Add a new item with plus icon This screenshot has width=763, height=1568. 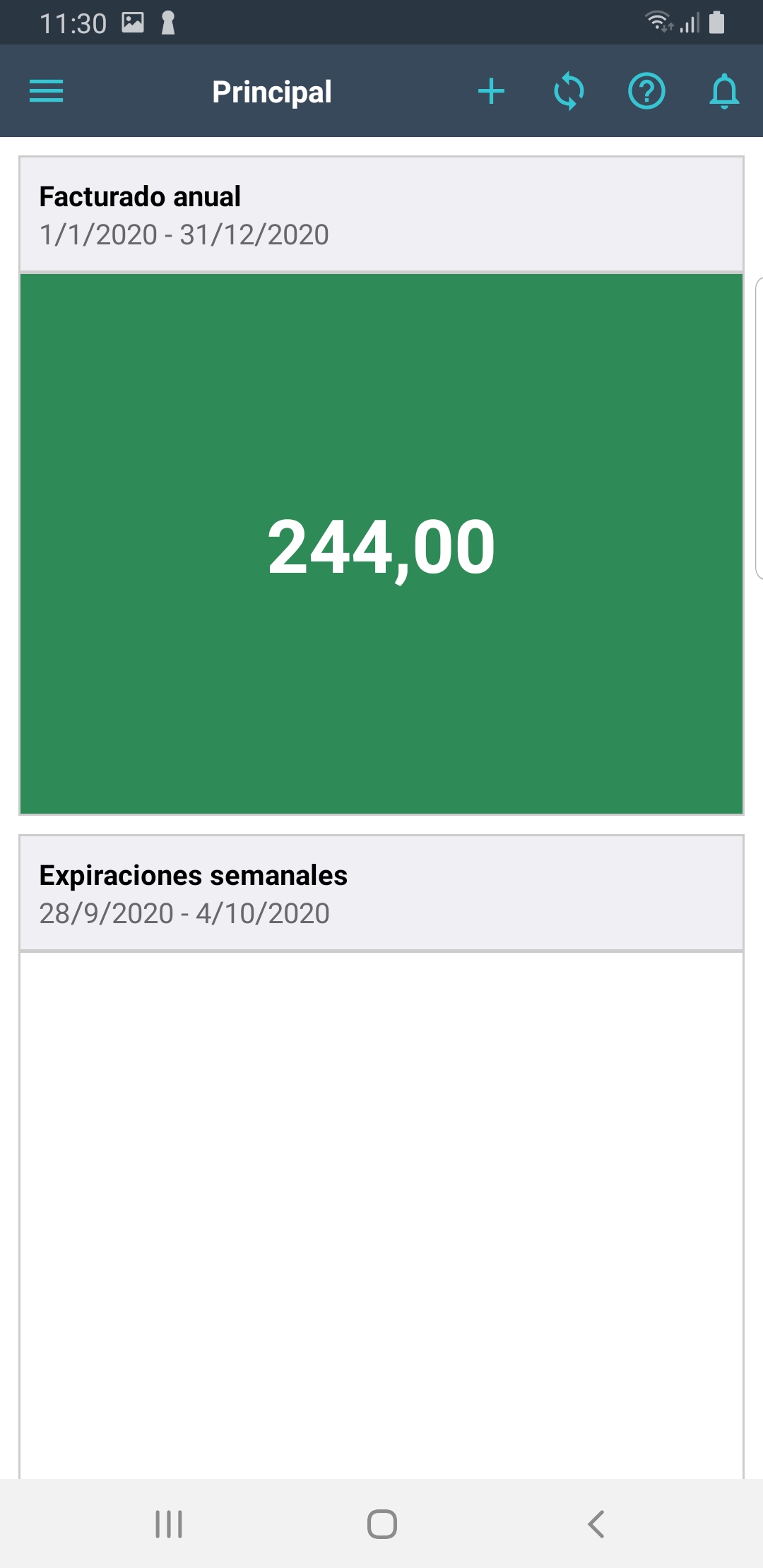coord(491,92)
